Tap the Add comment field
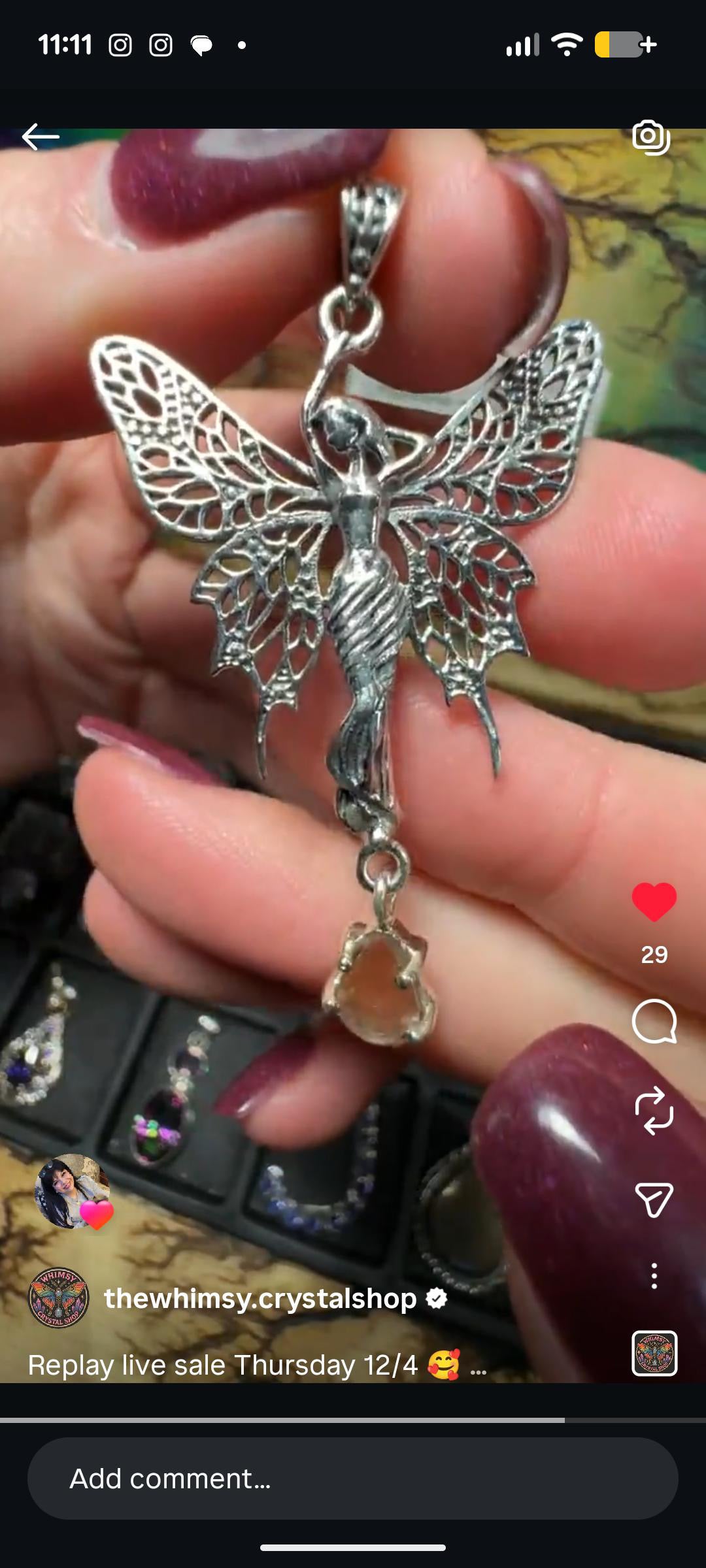The image size is (706, 1568). [x=353, y=1478]
